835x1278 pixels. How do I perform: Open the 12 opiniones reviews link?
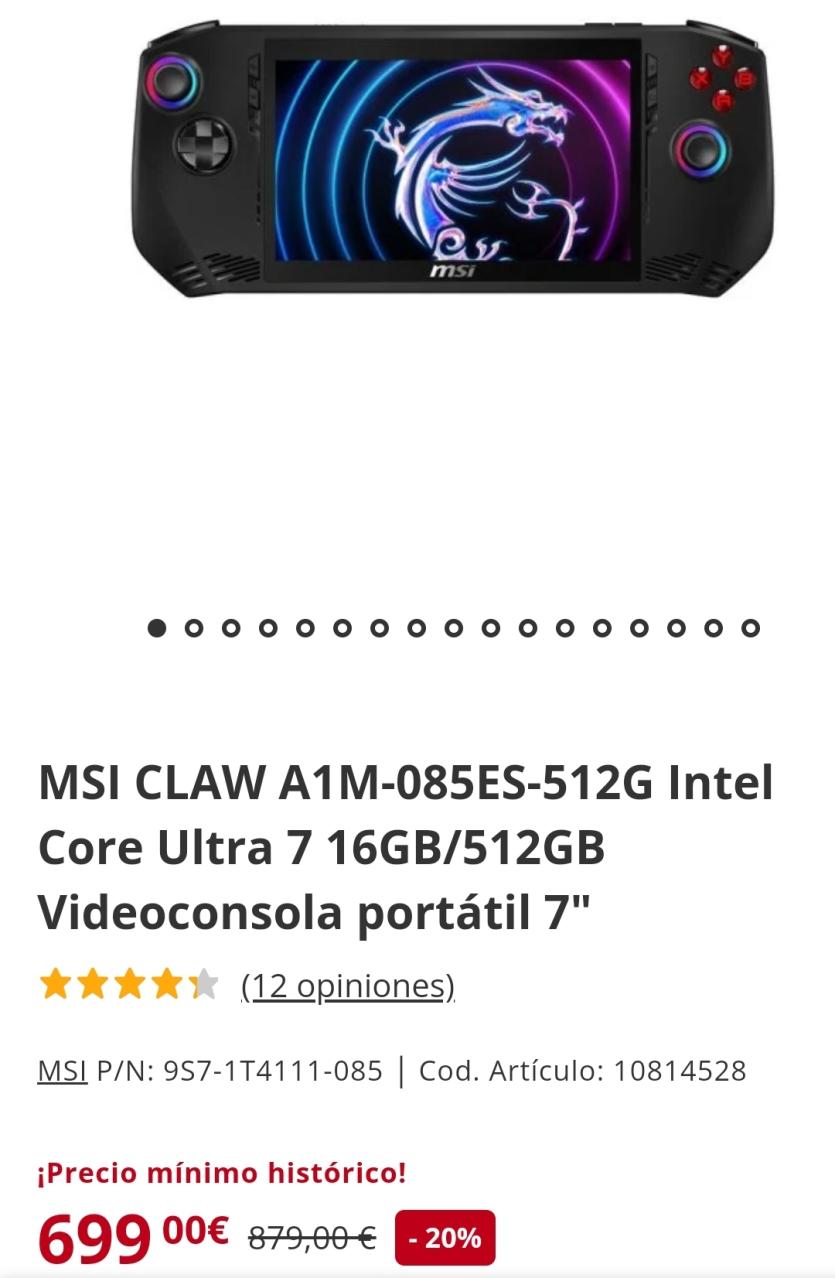pyautogui.click(x=348, y=986)
